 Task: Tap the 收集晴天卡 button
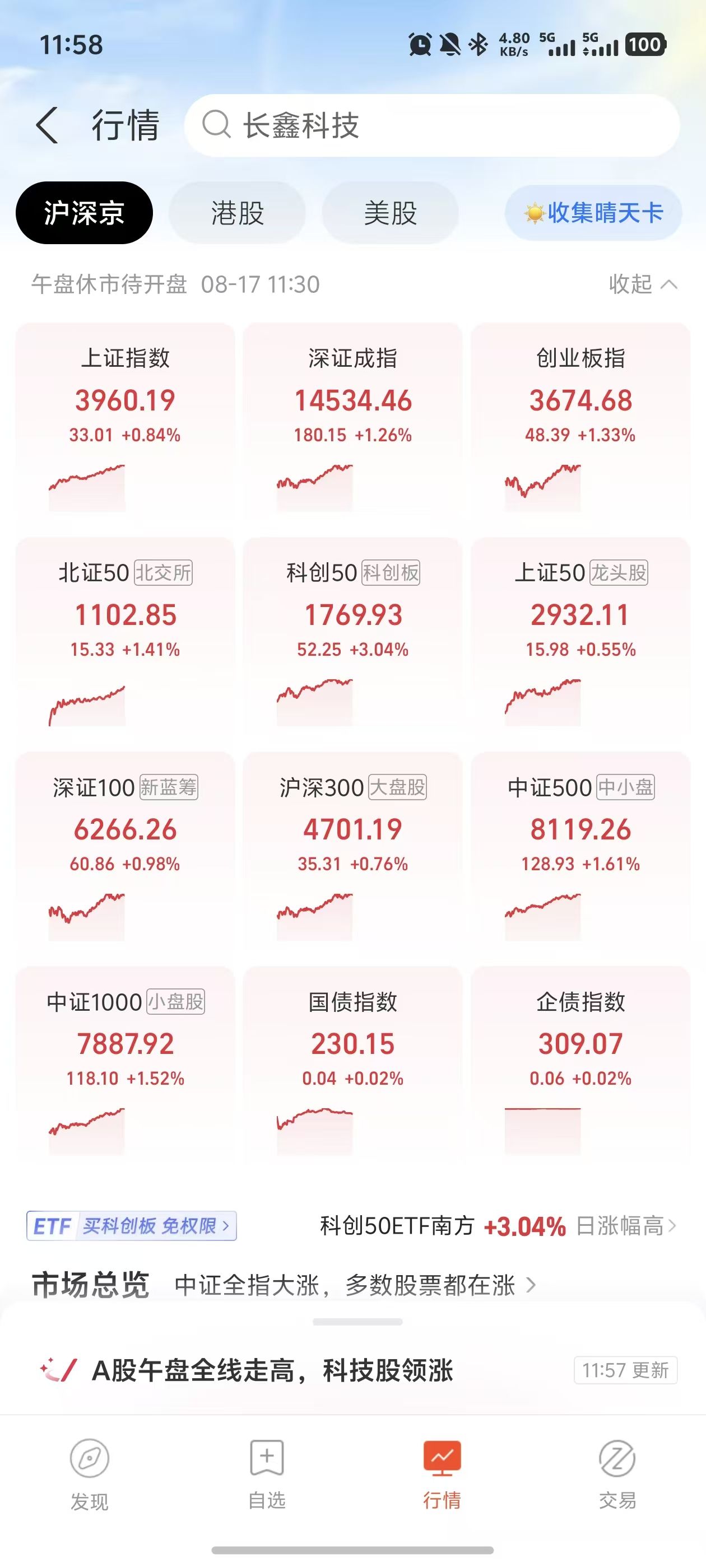(593, 213)
